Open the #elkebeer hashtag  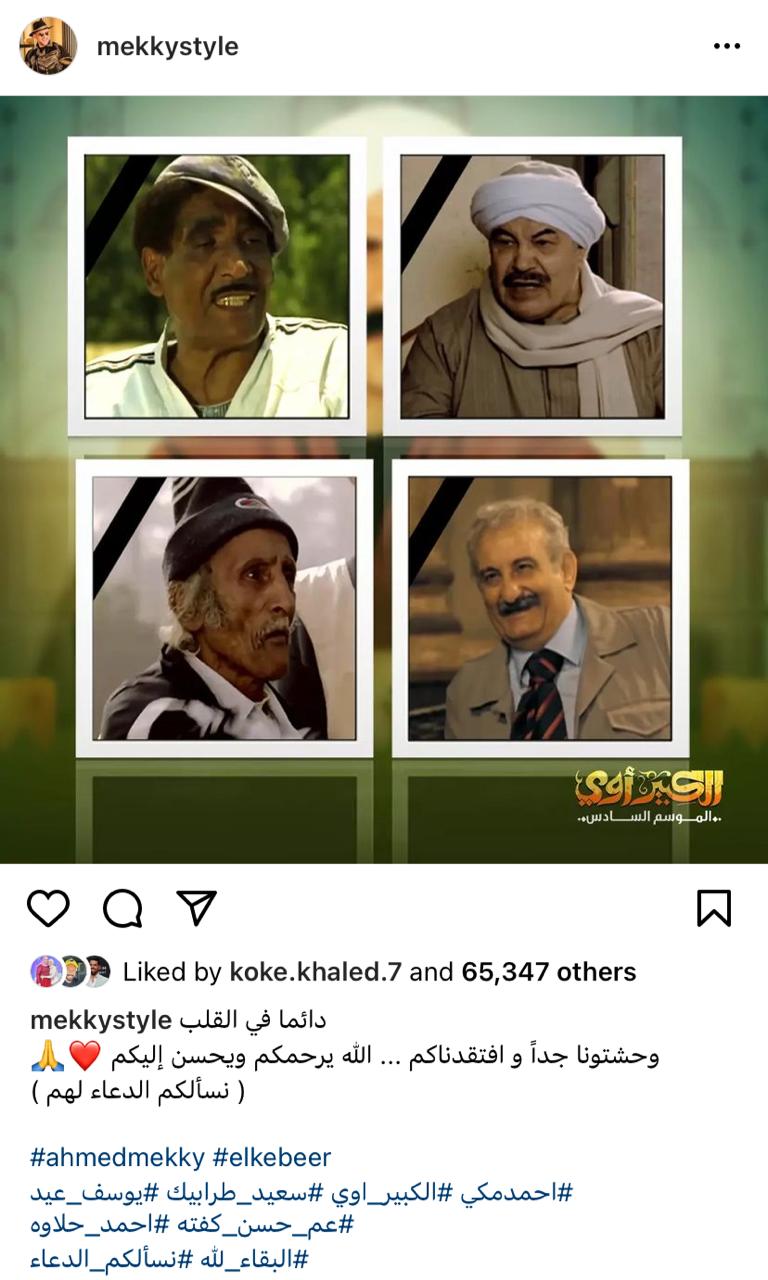pos(271,1158)
